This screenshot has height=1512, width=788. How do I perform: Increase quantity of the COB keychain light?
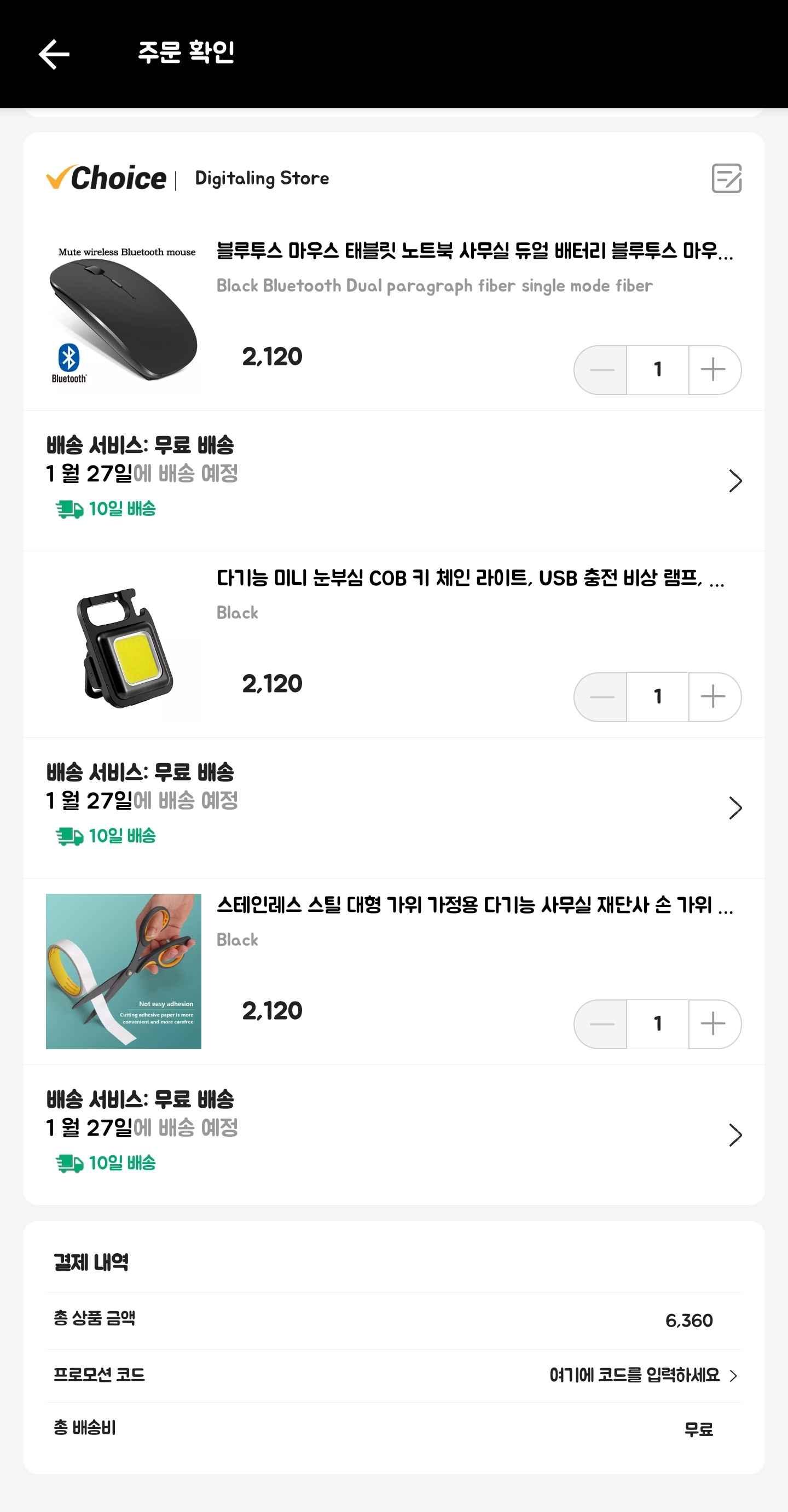pyautogui.click(x=714, y=697)
